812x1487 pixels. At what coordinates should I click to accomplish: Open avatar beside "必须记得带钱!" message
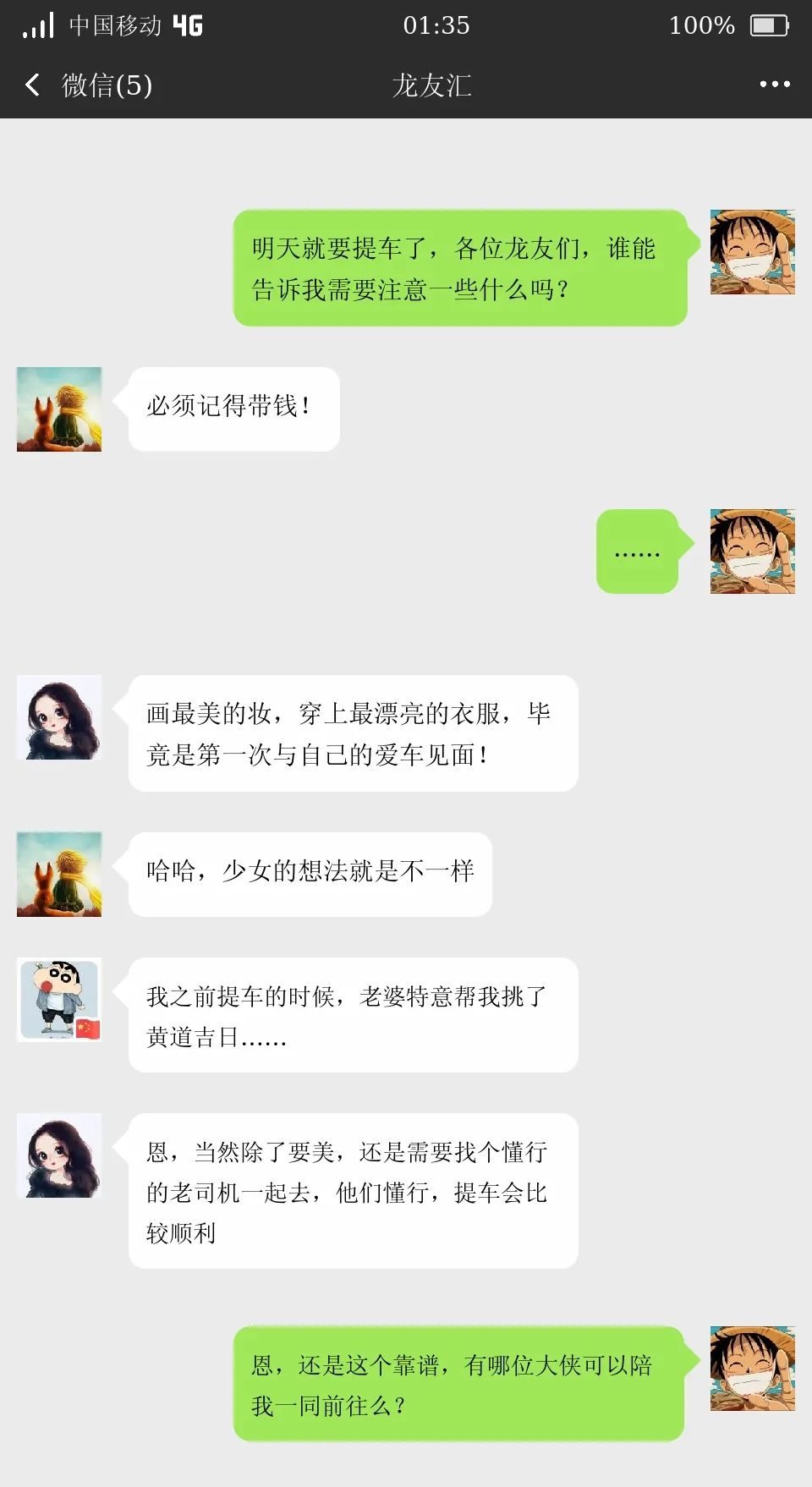[59, 409]
